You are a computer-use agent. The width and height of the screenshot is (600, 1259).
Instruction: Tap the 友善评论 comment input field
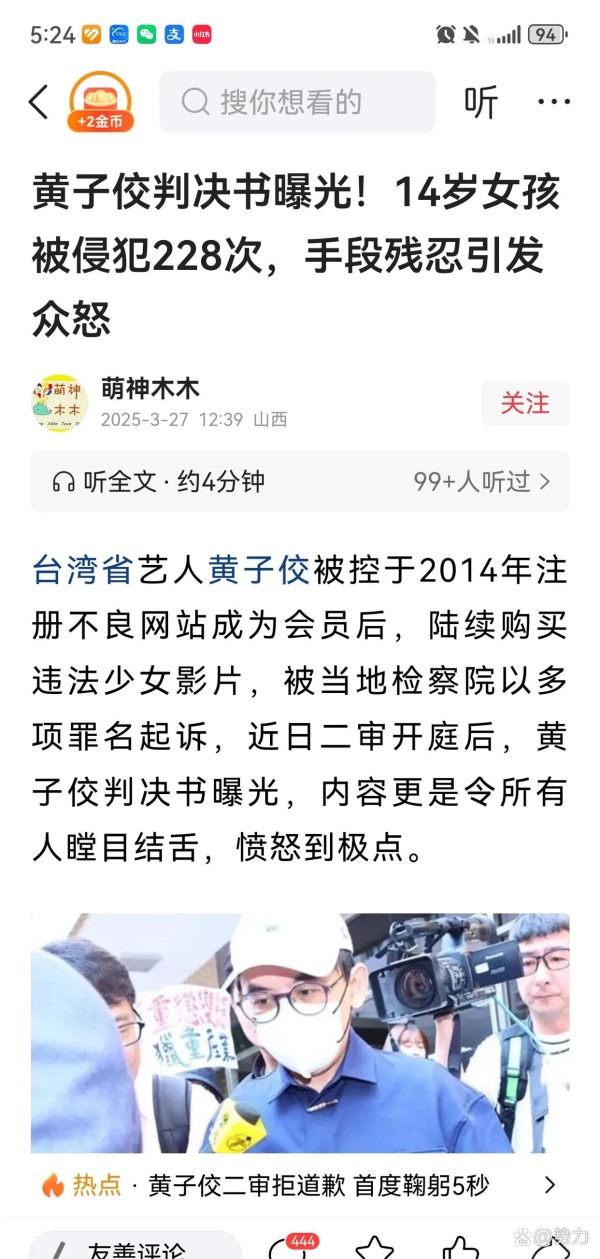[x=136, y=1246]
